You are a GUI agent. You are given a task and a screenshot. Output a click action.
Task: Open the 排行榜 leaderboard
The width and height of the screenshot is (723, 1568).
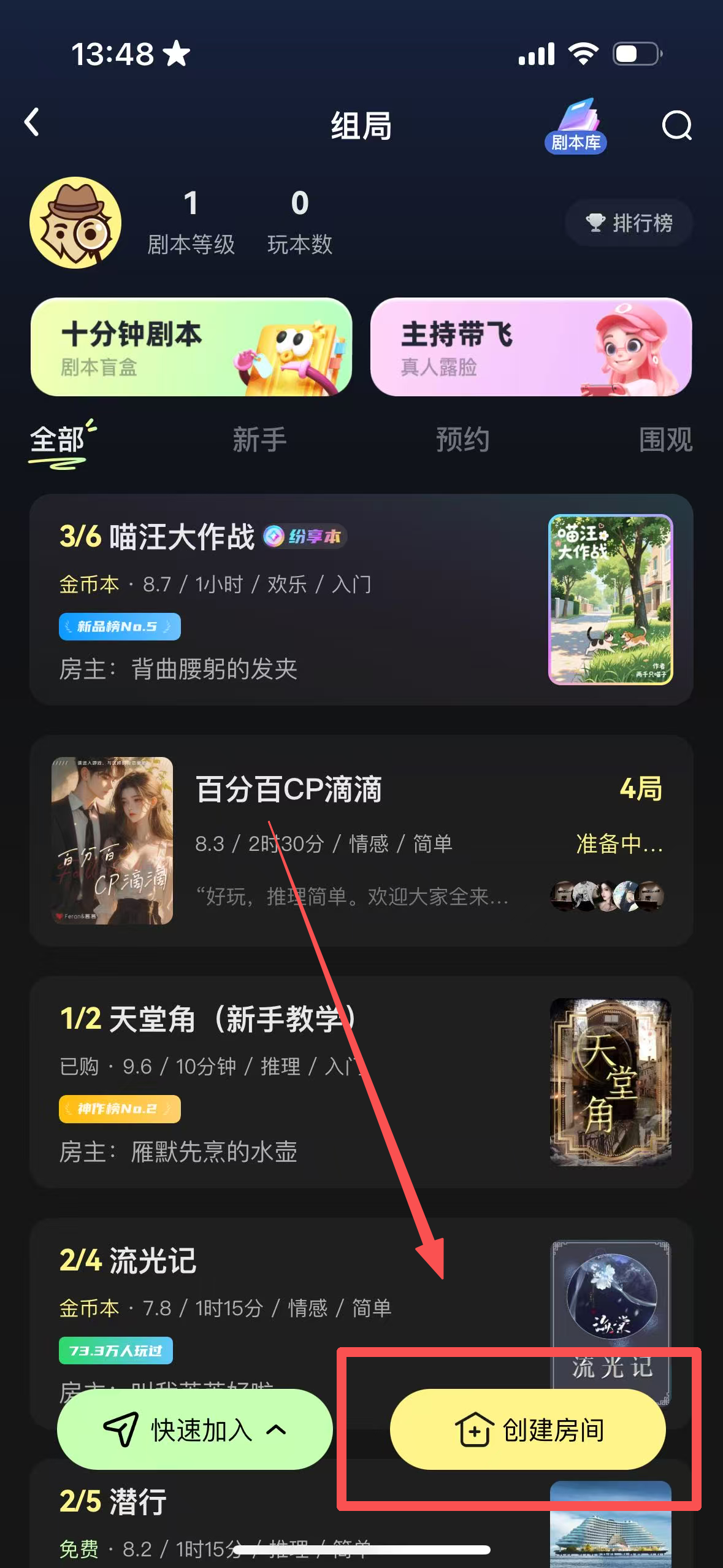[x=629, y=223]
